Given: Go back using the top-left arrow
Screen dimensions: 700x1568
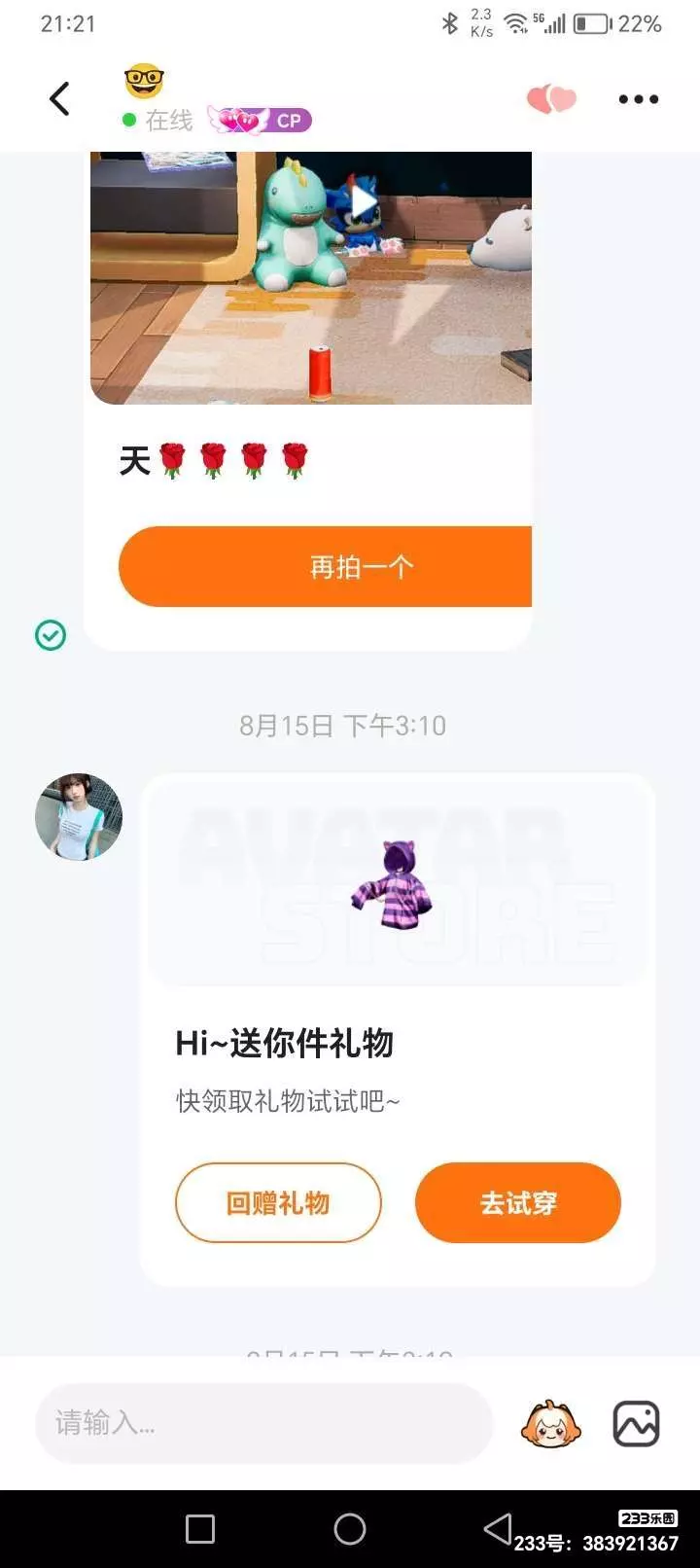Looking at the screenshot, I should pyautogui.click(x=60, y=98).
